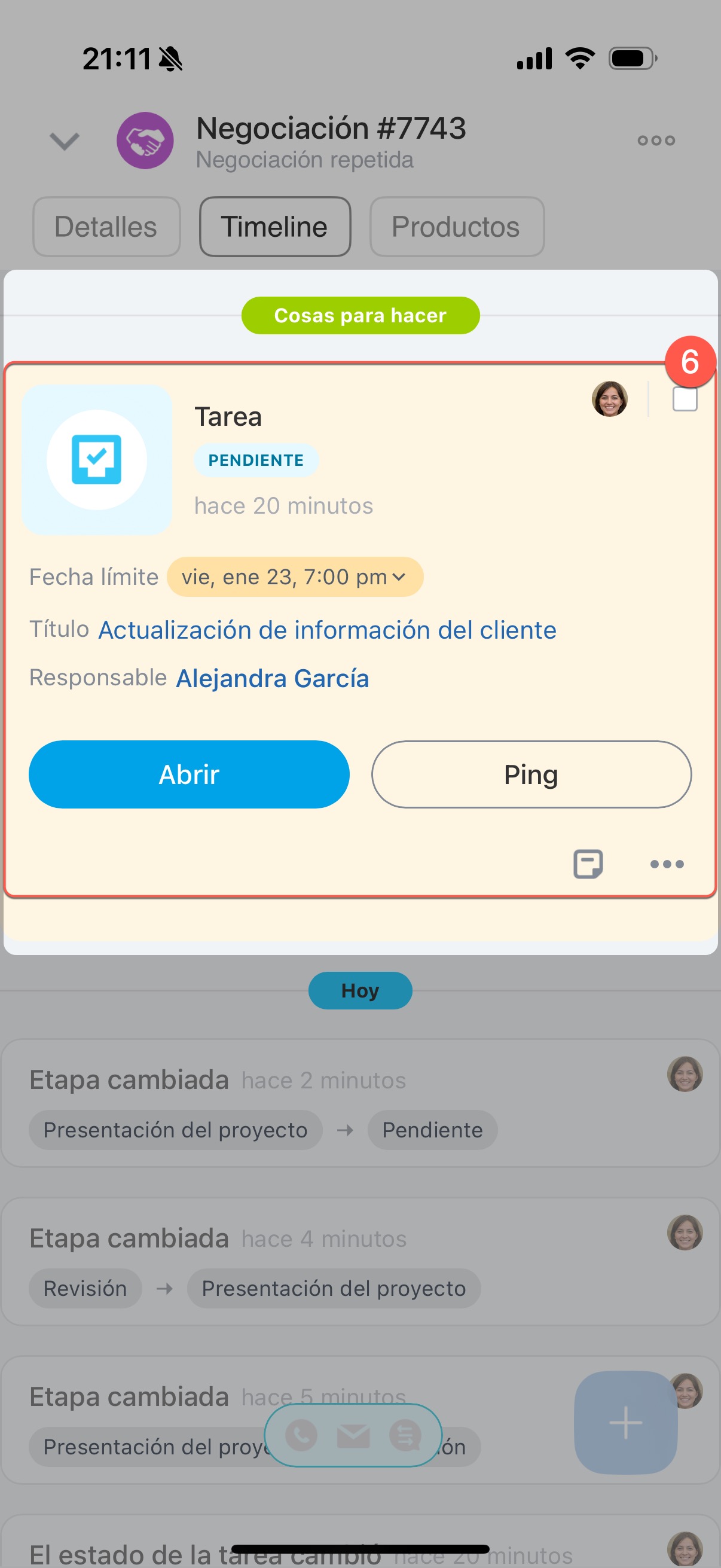Select the Timeline tab

[274, 227]
